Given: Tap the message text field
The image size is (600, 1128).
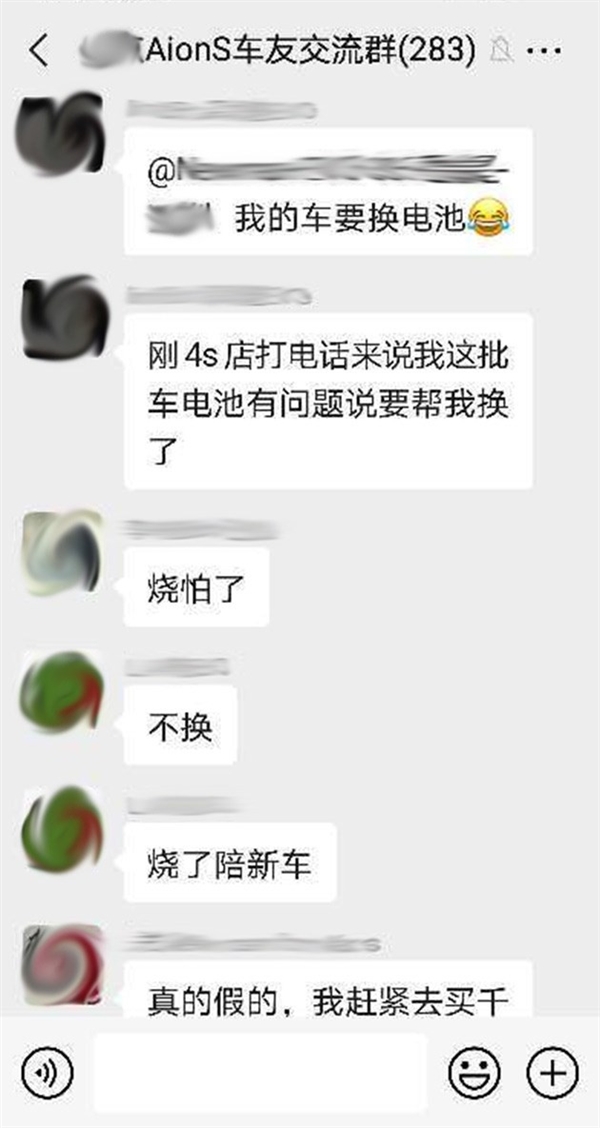Looking at the screenshot, I should click(260, 1074).
